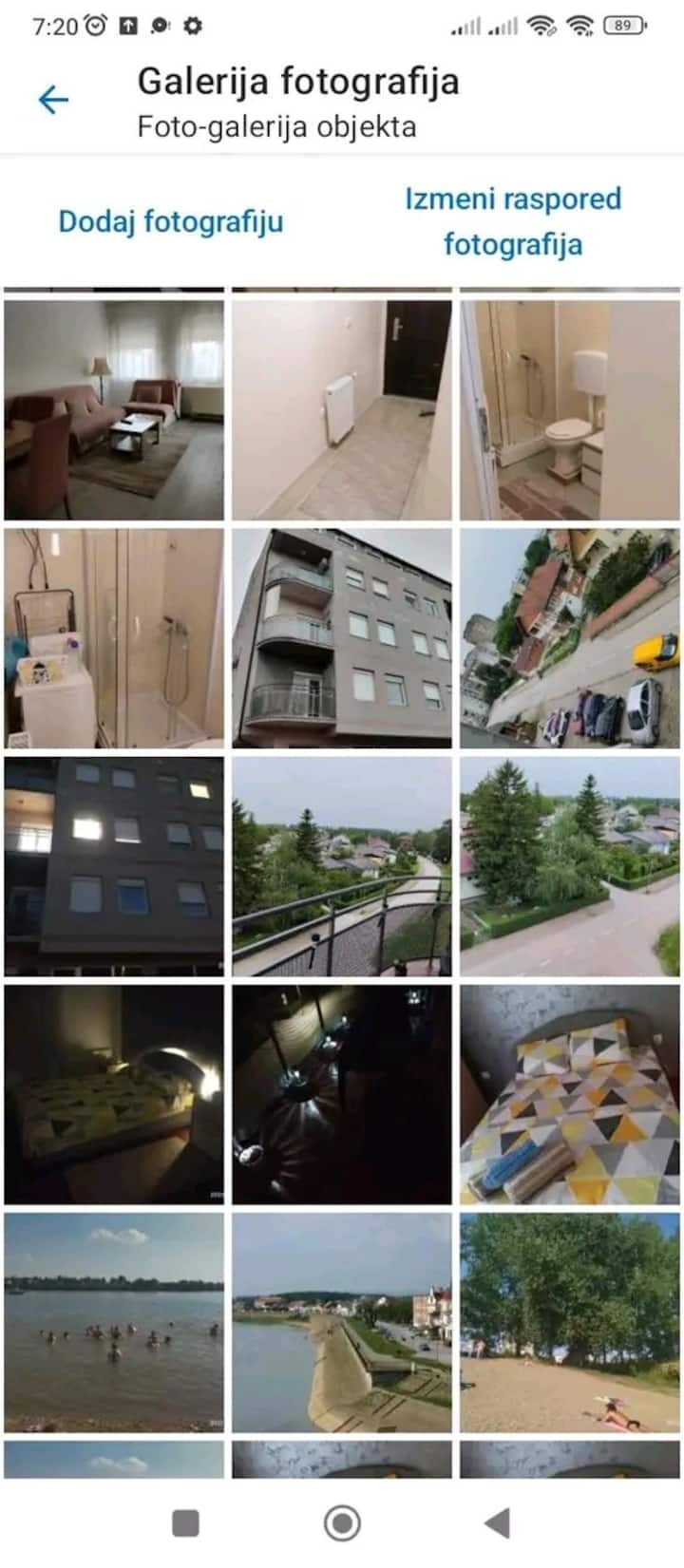The width and height of the screenshot is (684, 1568).
Task: Go back using the top-left arrow
Action: pyautogui.click(x=54, y=100)
